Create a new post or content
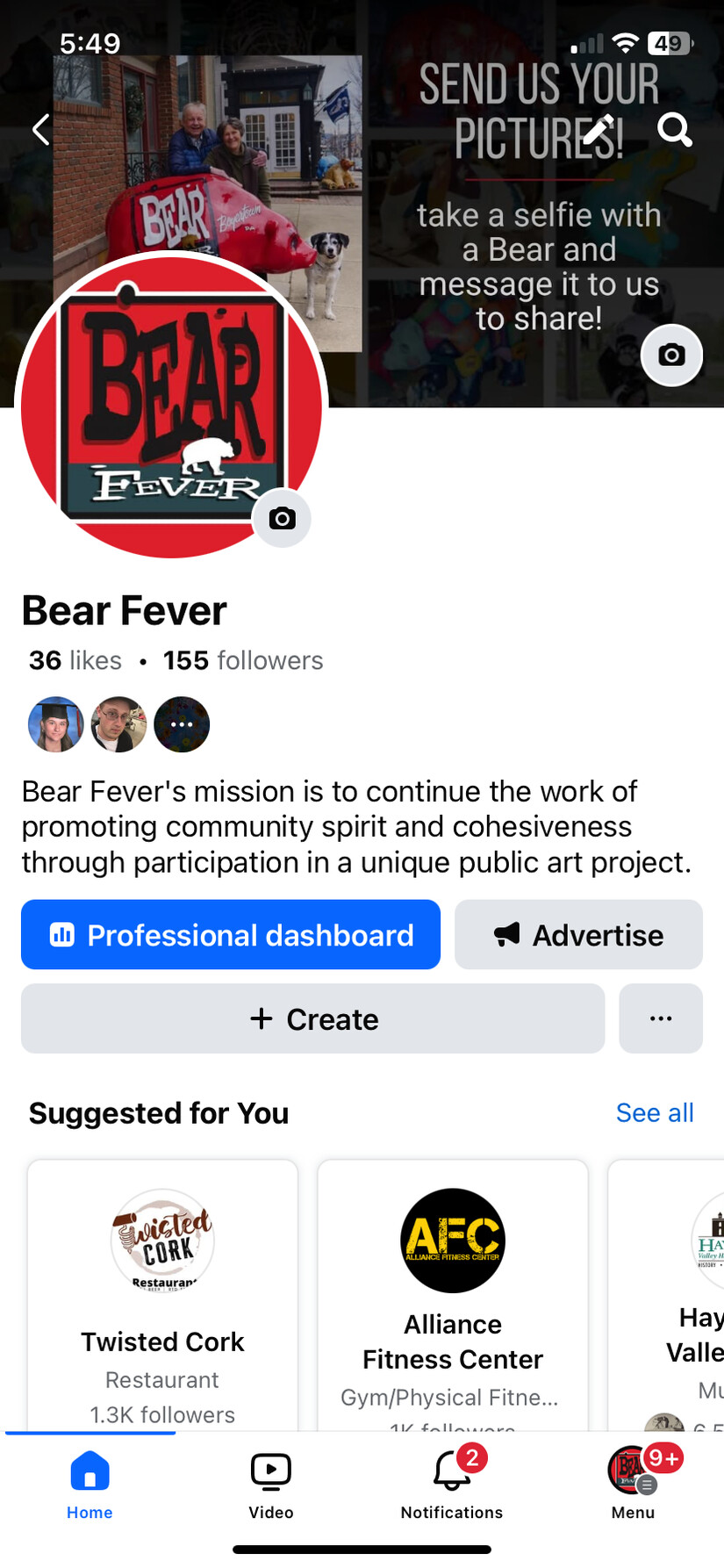The height and width of the screenshot is (1568, 724). [x=313, y=1018]
